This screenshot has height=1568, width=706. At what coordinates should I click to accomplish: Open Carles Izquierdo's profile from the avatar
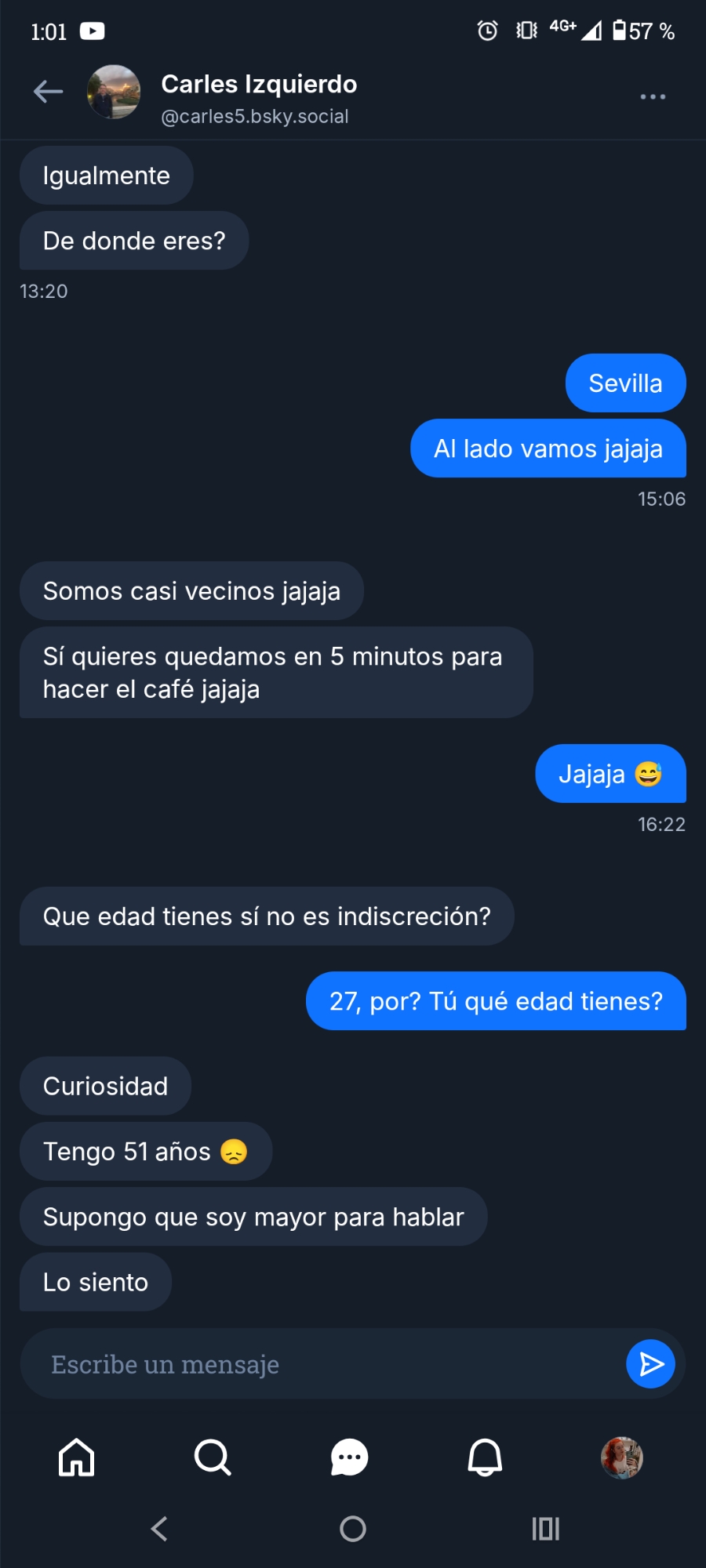click(x=114, y=93)
